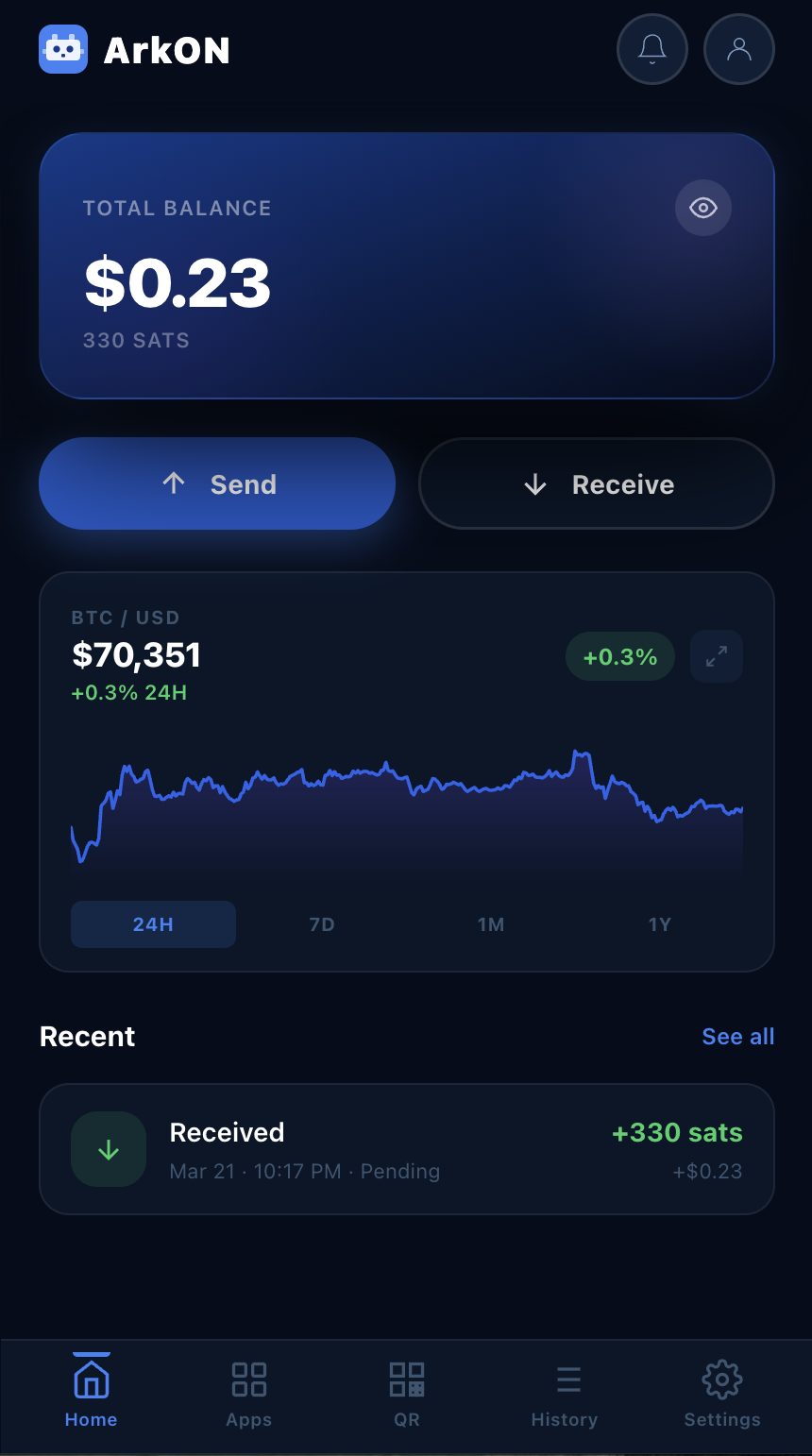Click the +0.3% green badge
Screen dimensions: 812x1456
[620, 656]
